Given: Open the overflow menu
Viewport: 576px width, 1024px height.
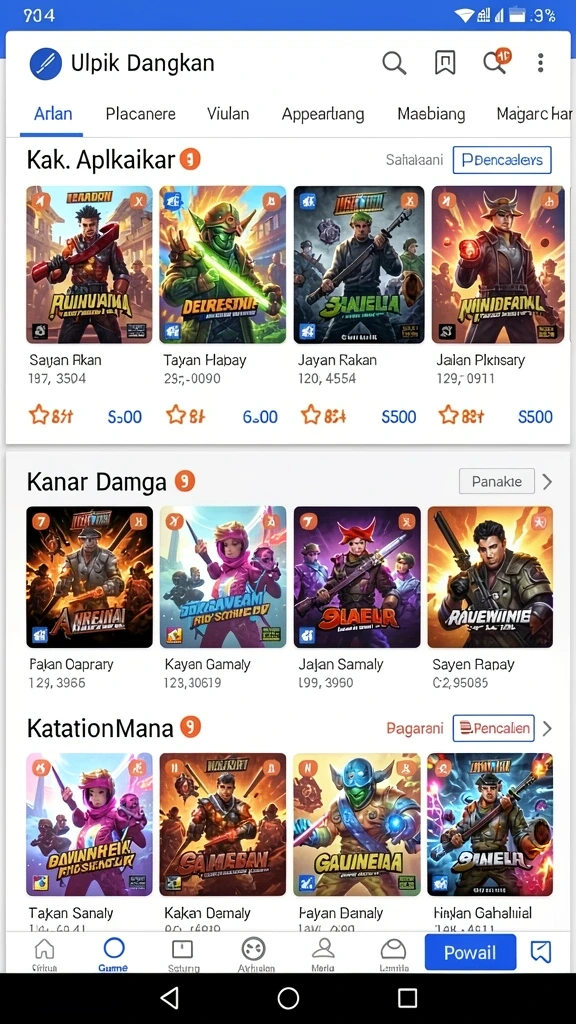Looking at the screenshot, I should coord(540,63).
